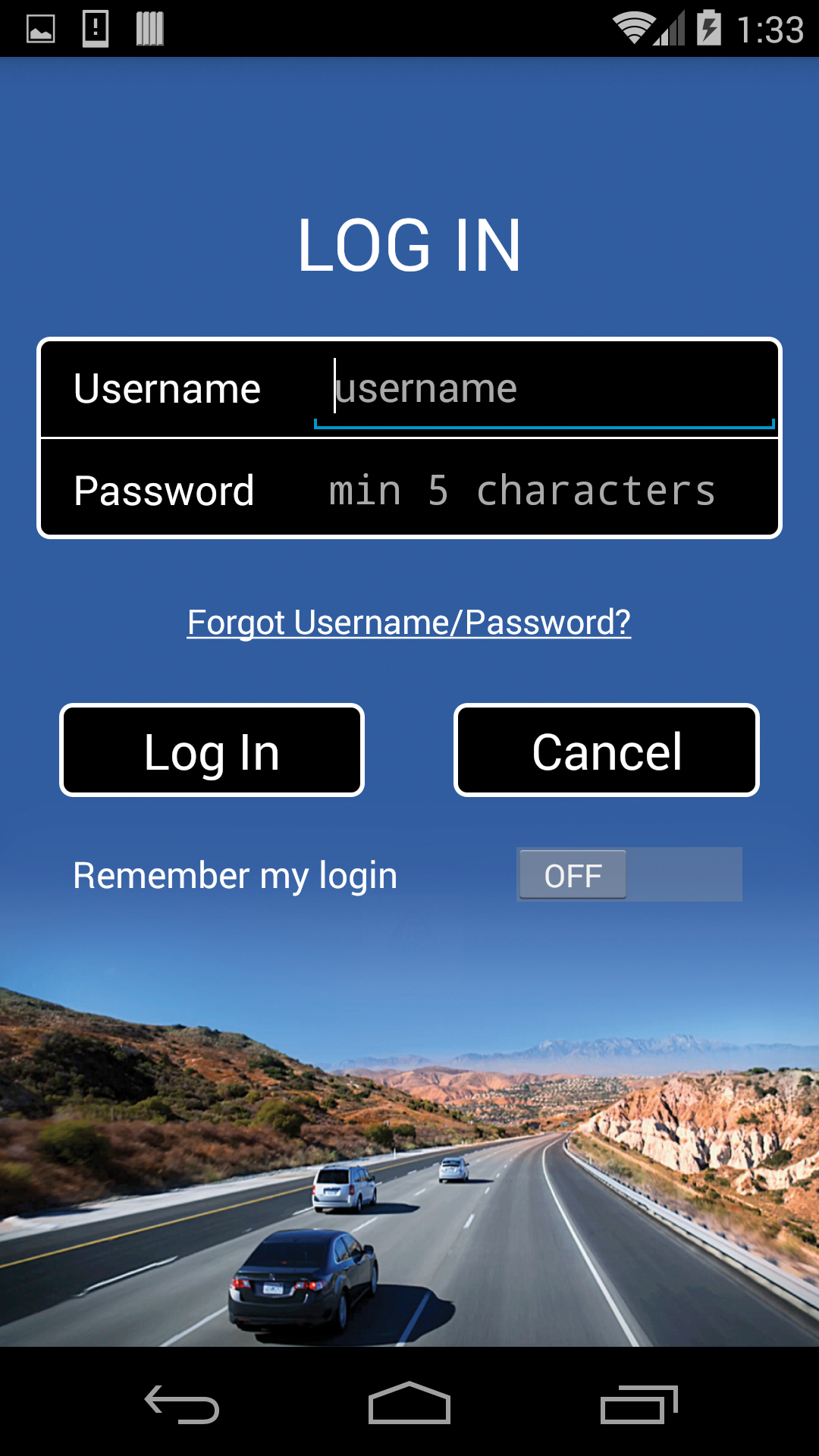Go back using system back button
The height and width of the screenshot is (1456, 819).
coord(182,1404)
